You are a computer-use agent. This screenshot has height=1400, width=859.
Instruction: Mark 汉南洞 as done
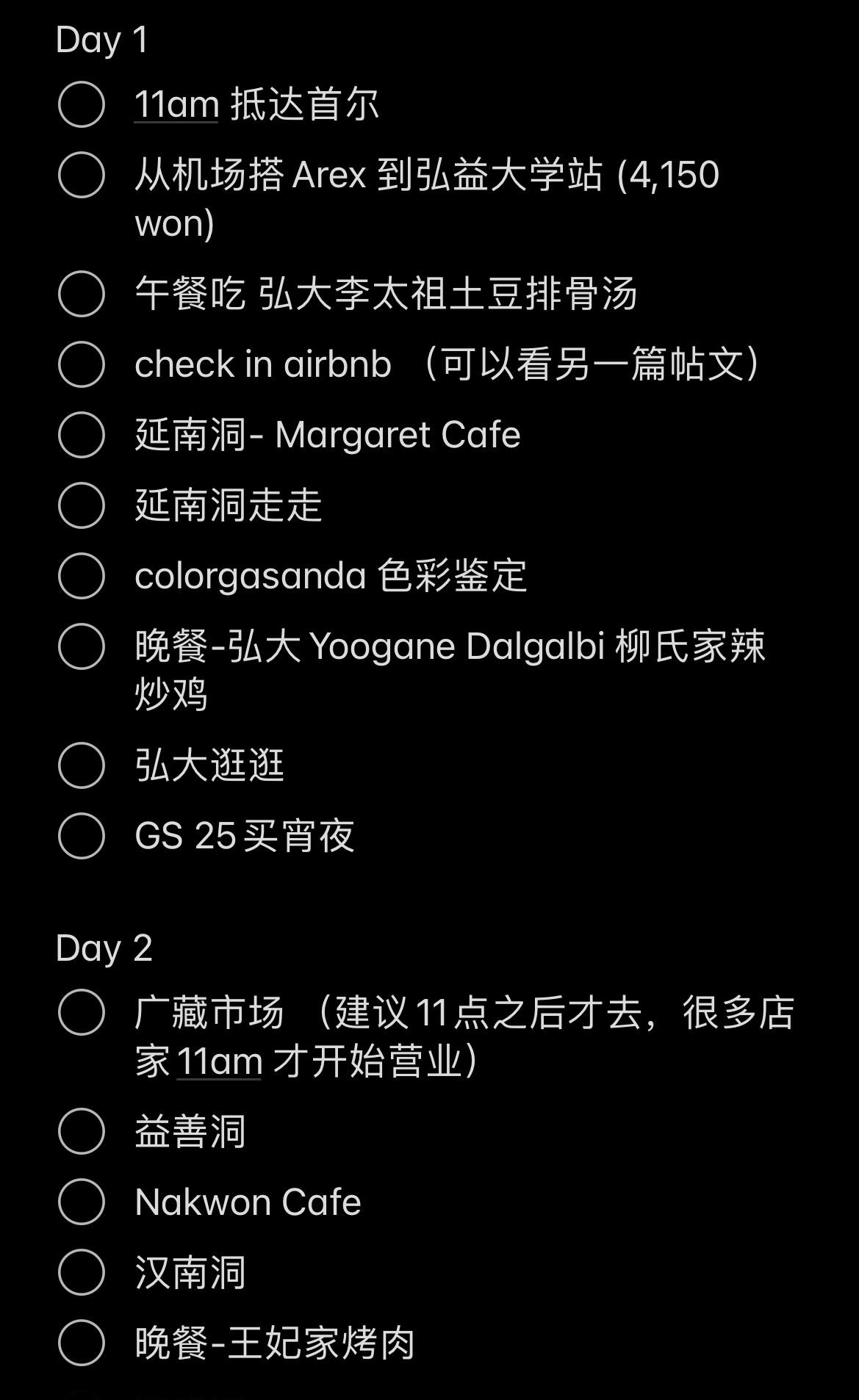tap(81, 1272)
